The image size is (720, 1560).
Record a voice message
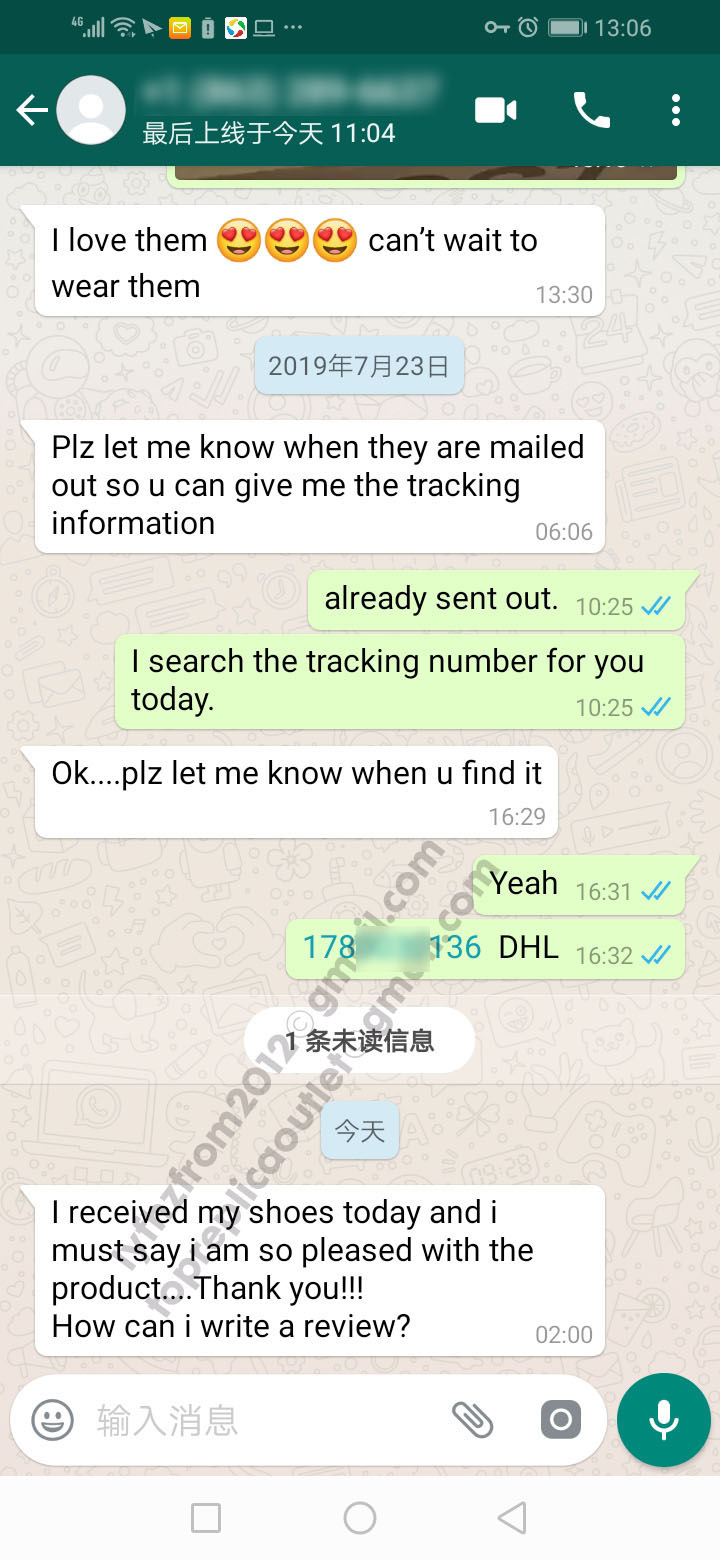(x=663, y=1420)
